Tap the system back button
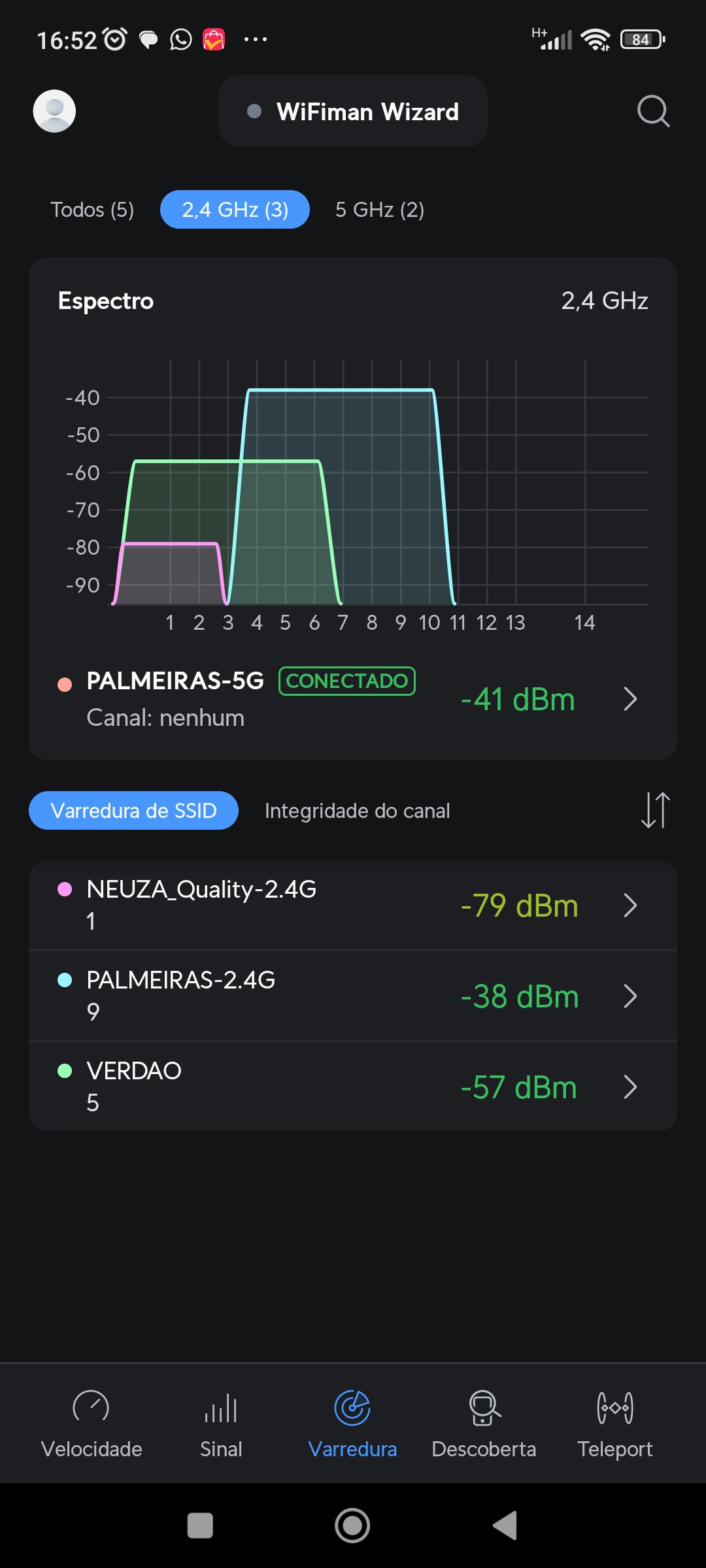Image resolution: width=706 pixels, height=1568 pixels. (505, 1526)
